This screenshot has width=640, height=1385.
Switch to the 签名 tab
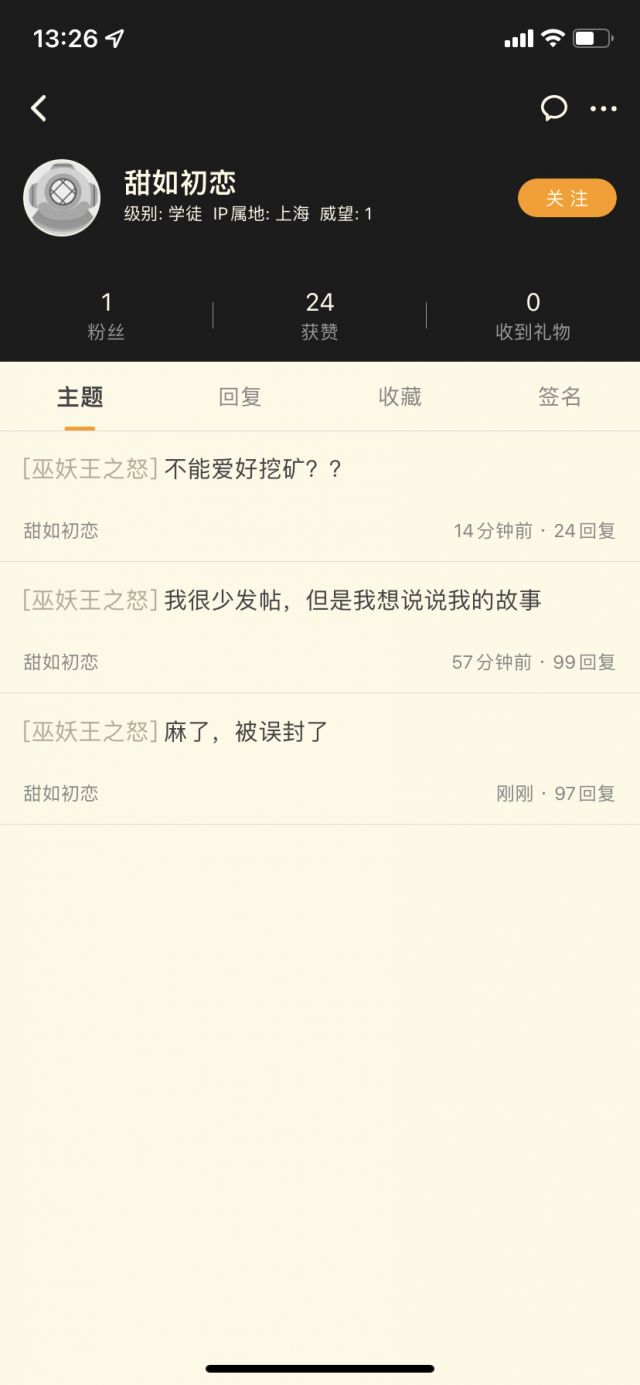click(x=559, y=397)
